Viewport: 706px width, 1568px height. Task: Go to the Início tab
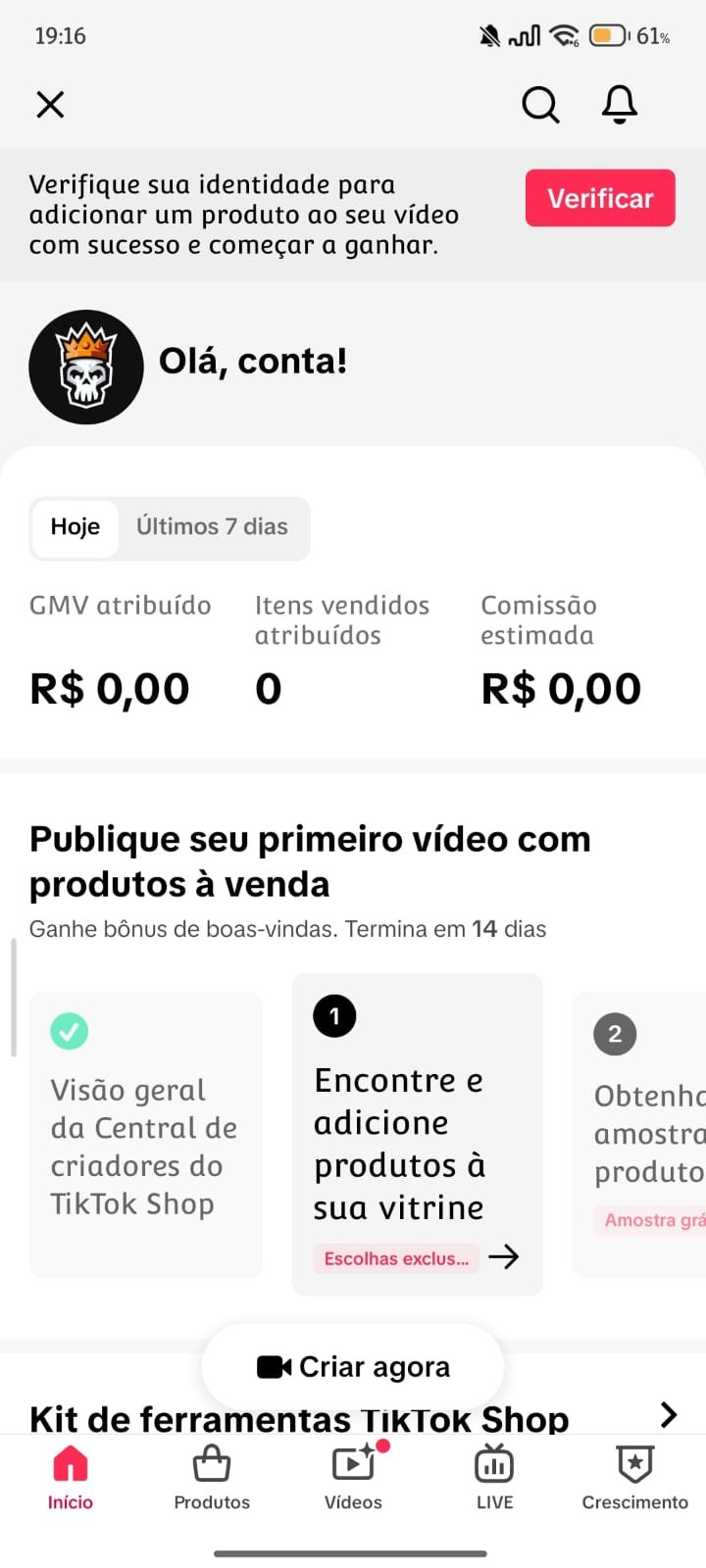71,1478
